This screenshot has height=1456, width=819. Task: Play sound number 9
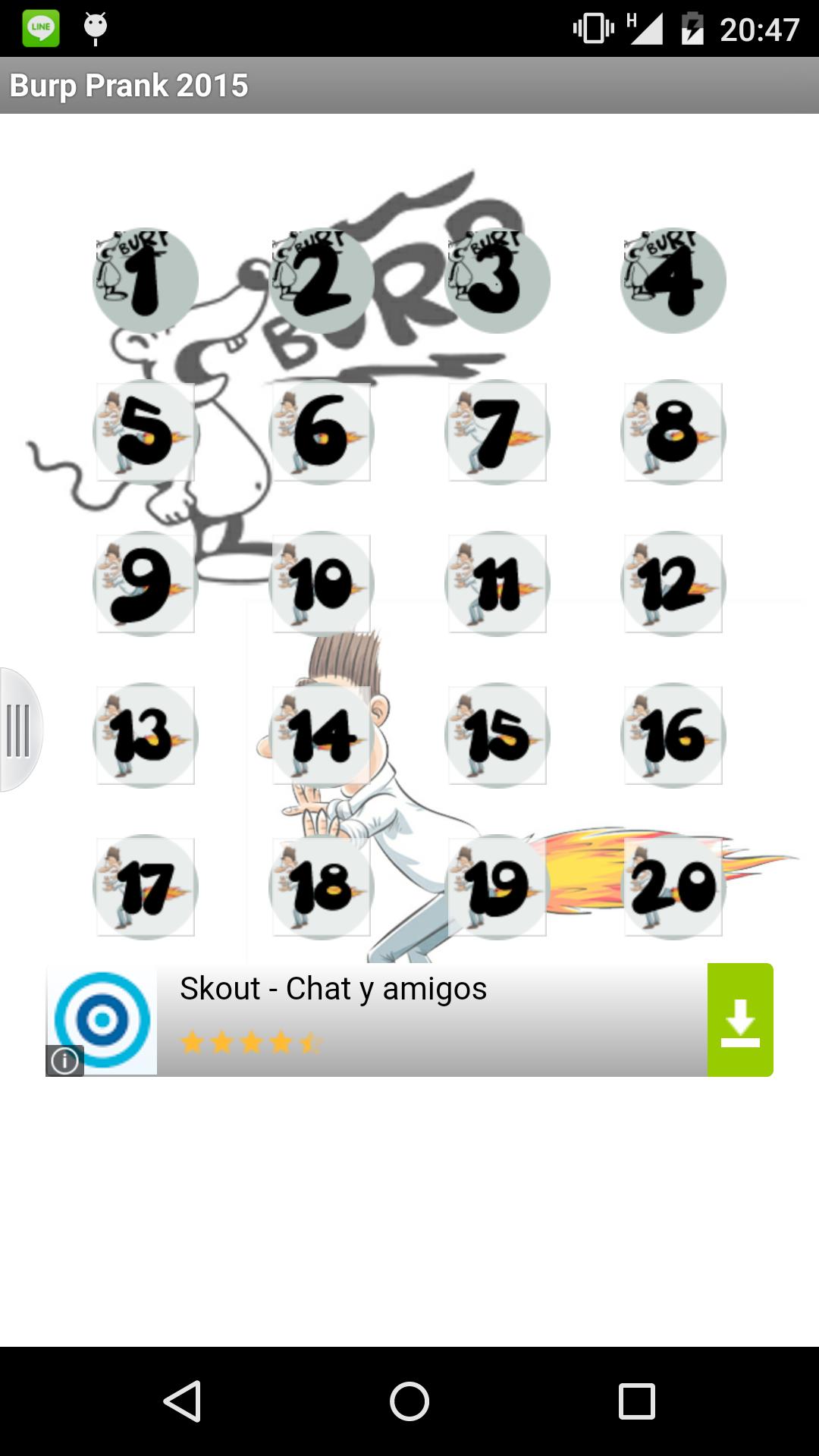point(146,584)
